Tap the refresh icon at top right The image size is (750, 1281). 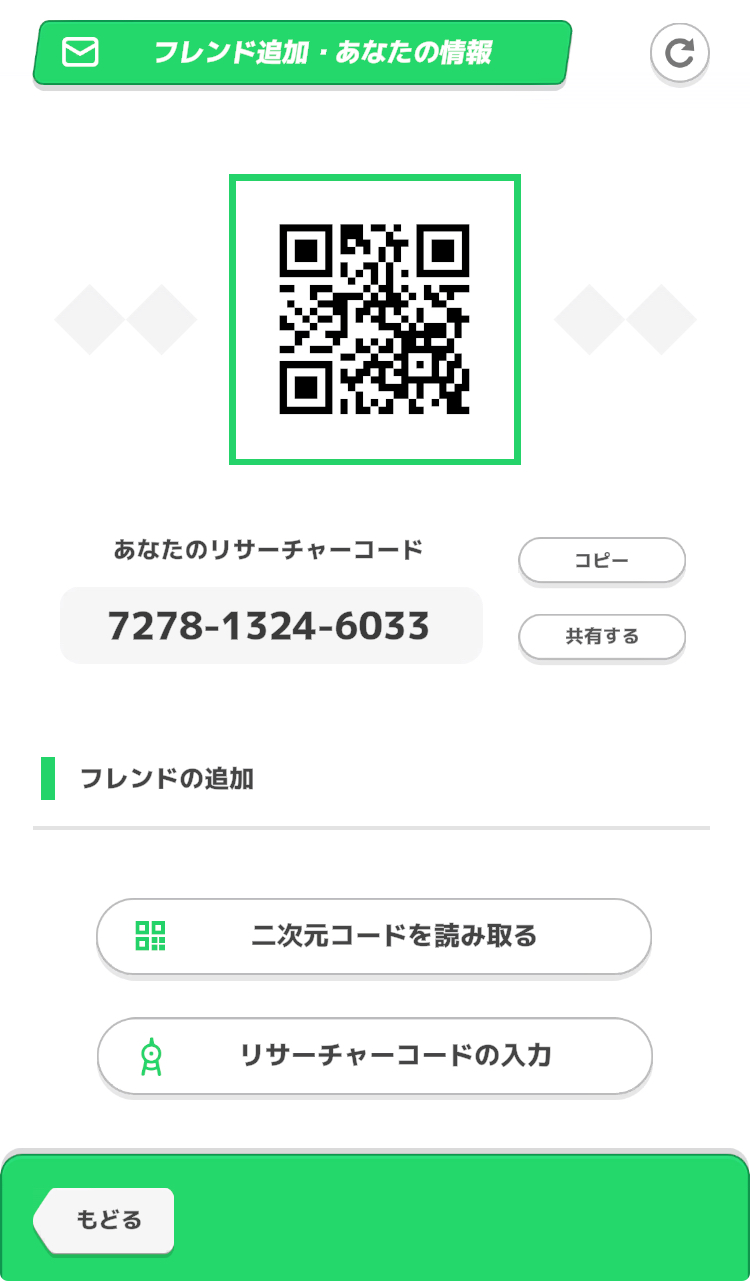point(680,53)
